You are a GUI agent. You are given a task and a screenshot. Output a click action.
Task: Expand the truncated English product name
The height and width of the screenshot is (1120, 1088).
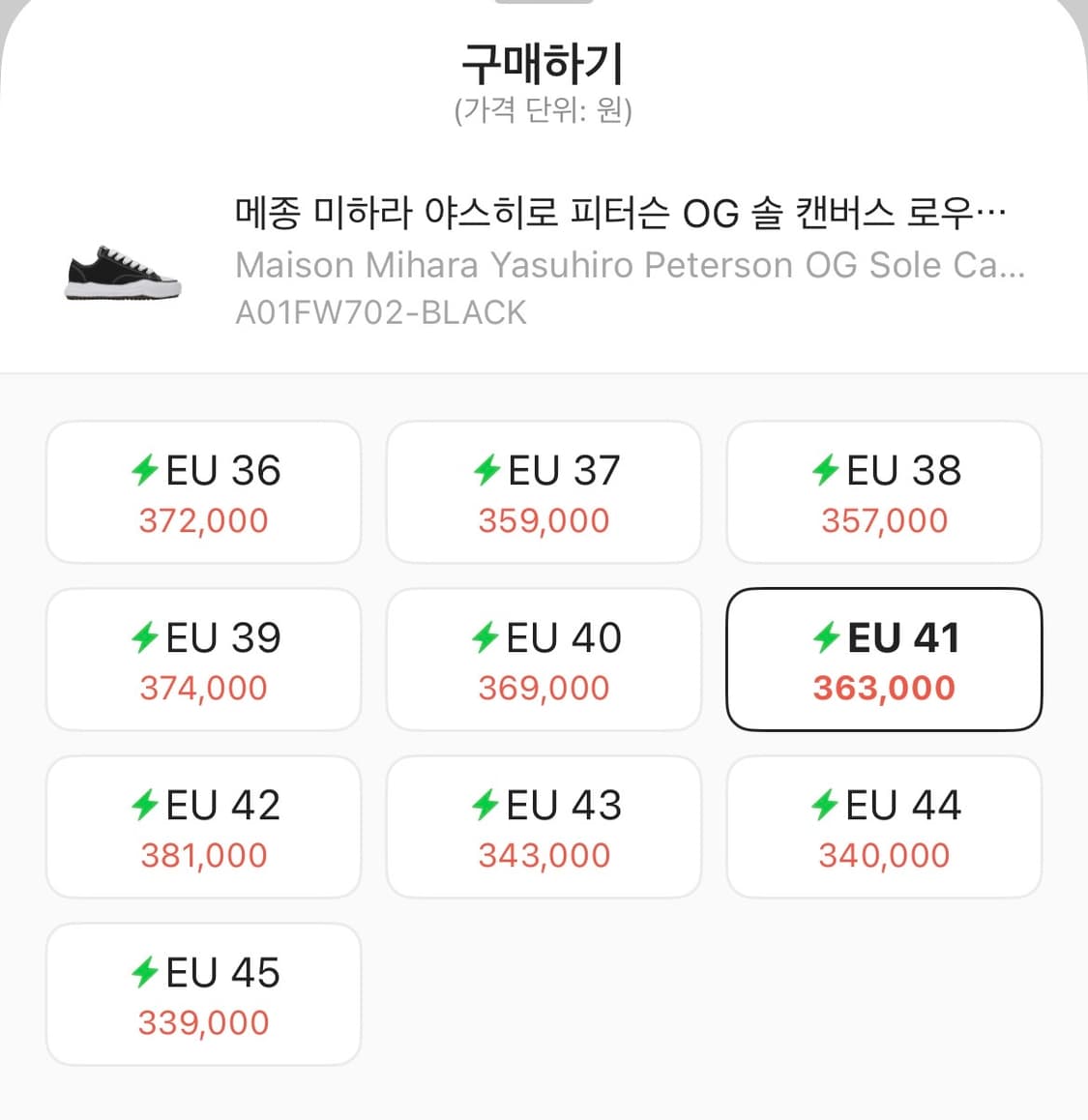point(629,264)
